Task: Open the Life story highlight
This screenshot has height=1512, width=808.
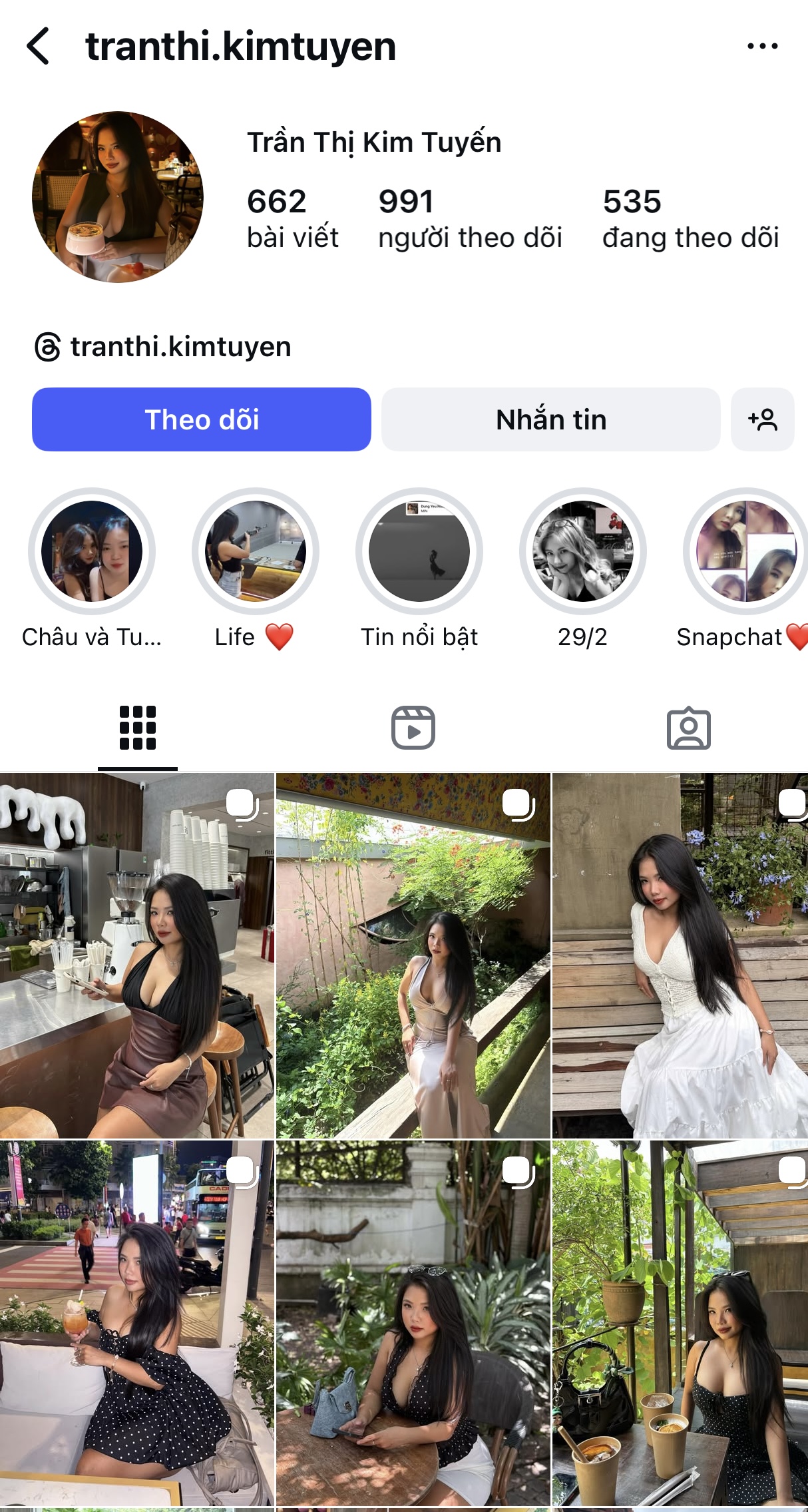Action: point(256,551)
